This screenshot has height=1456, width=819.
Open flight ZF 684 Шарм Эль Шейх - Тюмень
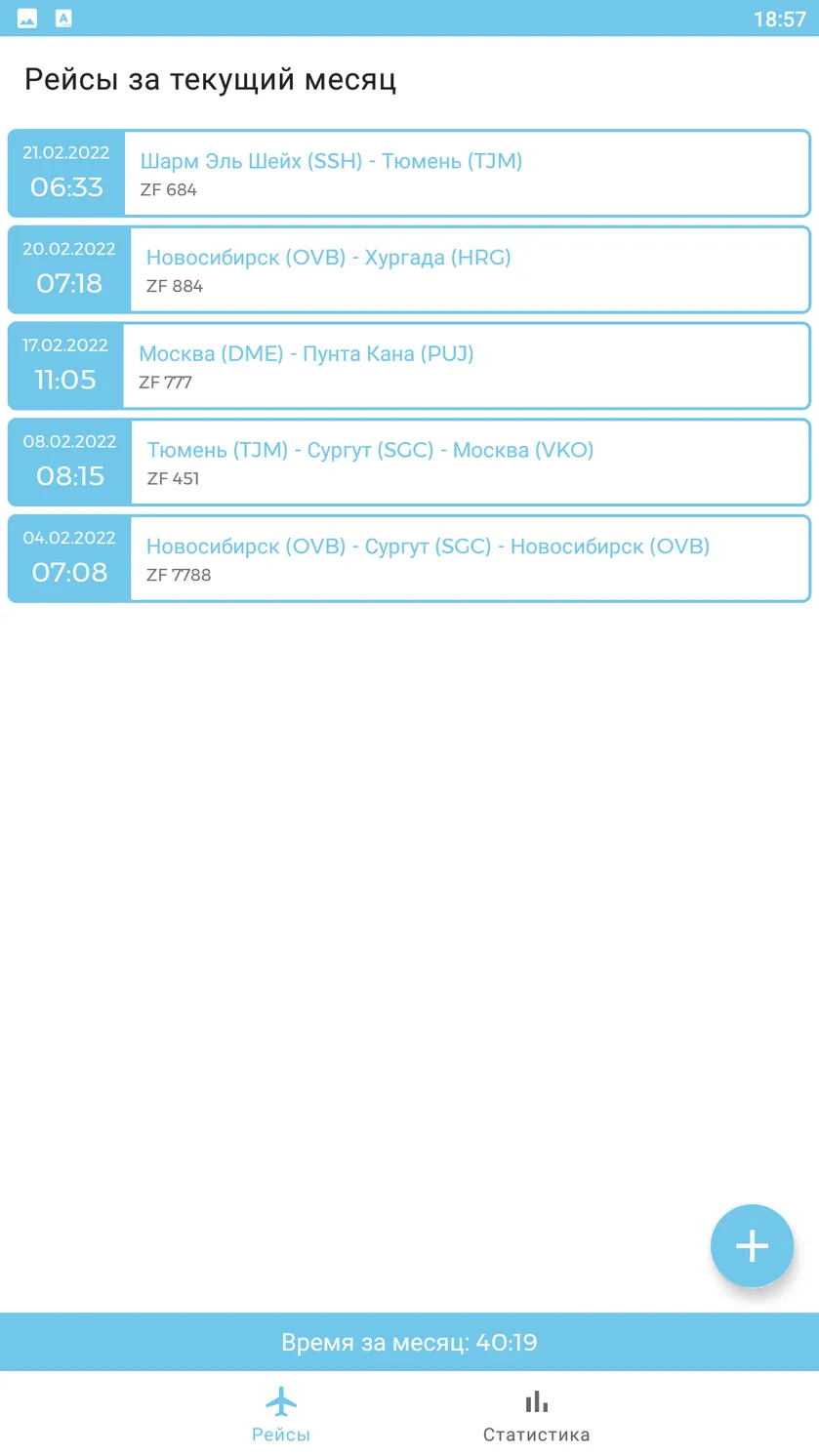tap(409, 174)
